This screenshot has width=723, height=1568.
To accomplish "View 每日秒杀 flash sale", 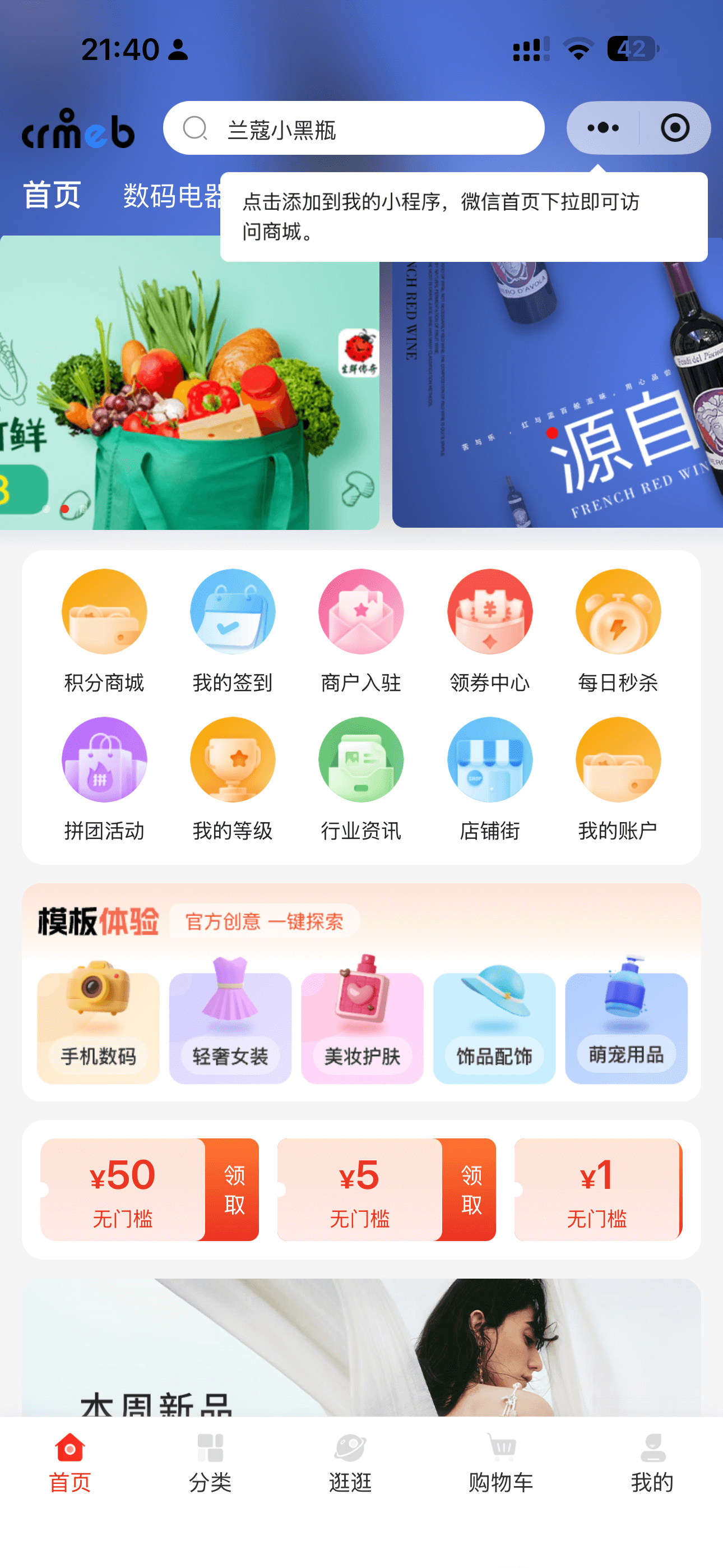I will click(x=618, y=630).
